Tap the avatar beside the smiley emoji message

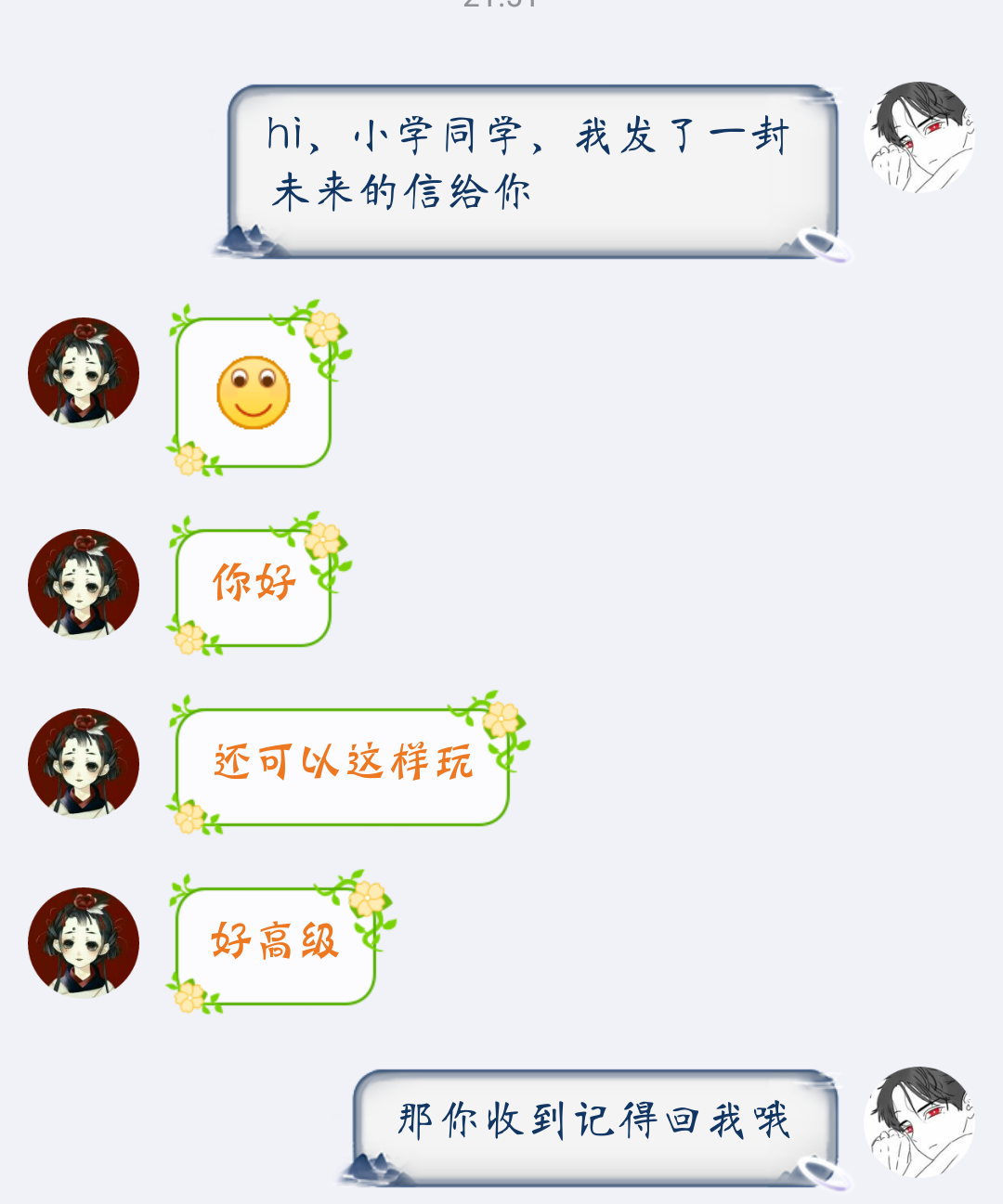tap(84, 372)
